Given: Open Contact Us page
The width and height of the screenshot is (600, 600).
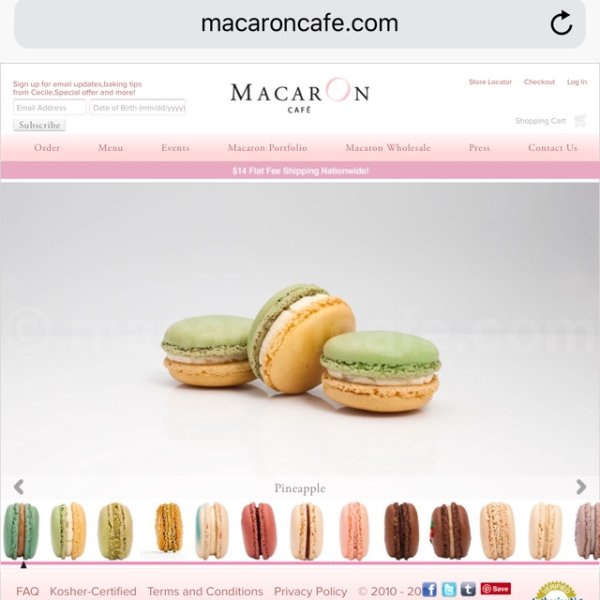Looking at the screenshot, I should point(552,148).
